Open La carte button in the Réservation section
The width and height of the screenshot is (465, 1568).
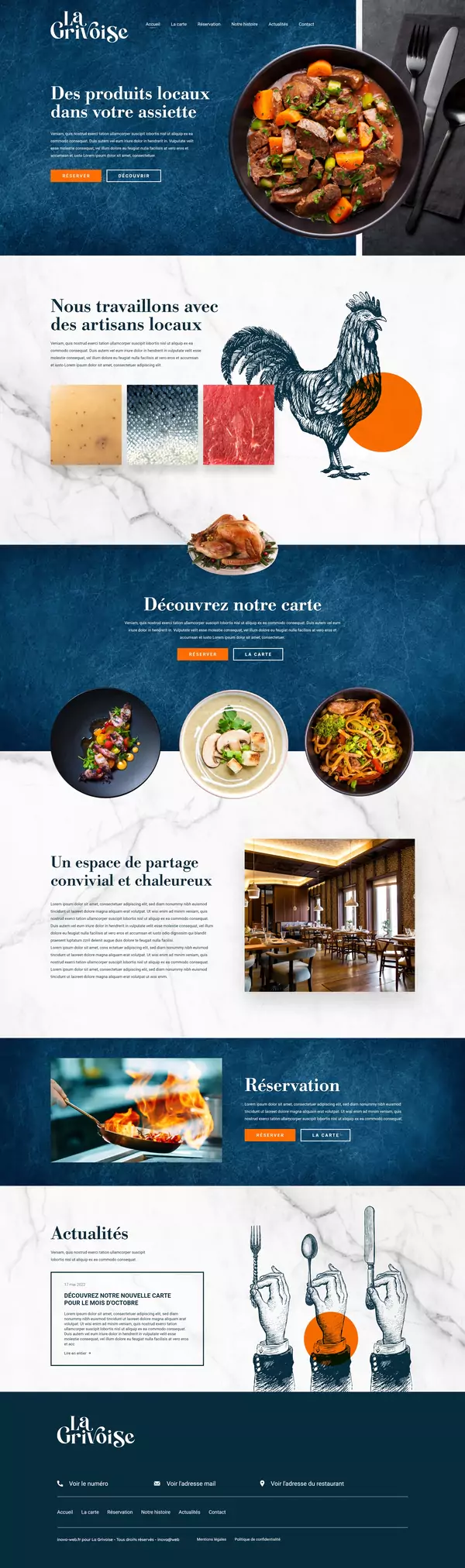[x=325, y=1135]
